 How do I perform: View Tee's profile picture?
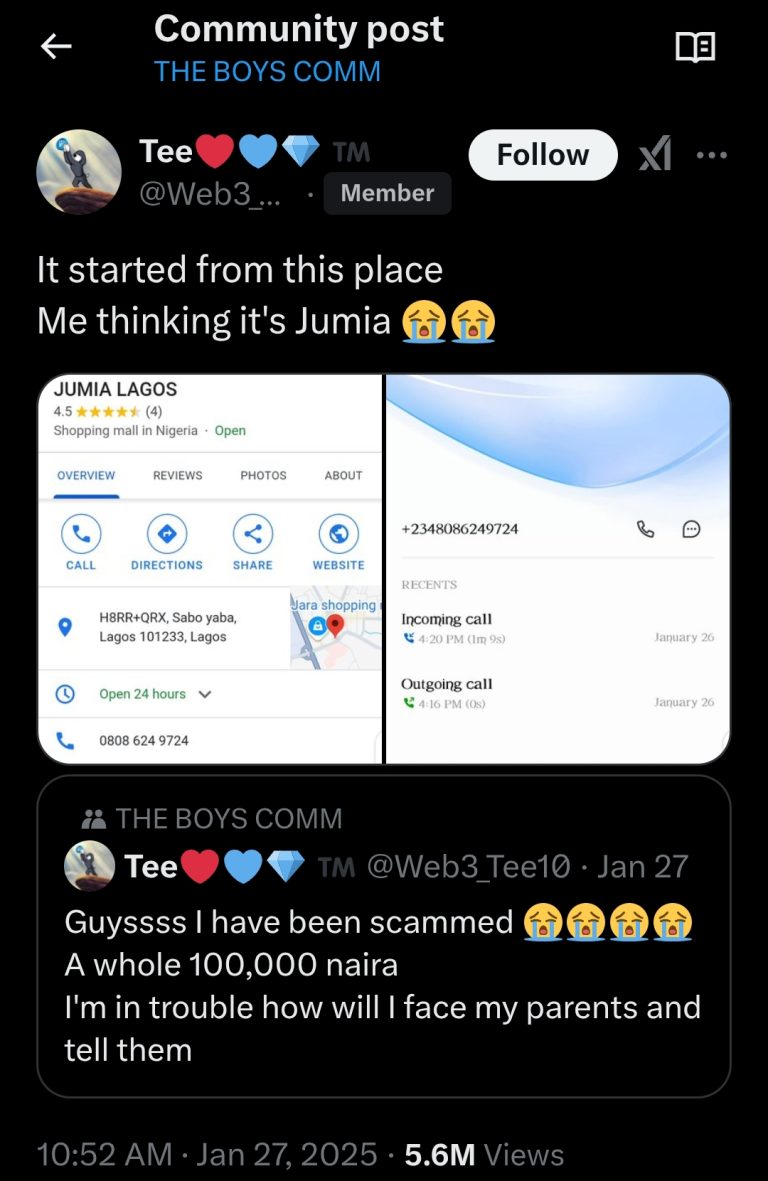79,172
